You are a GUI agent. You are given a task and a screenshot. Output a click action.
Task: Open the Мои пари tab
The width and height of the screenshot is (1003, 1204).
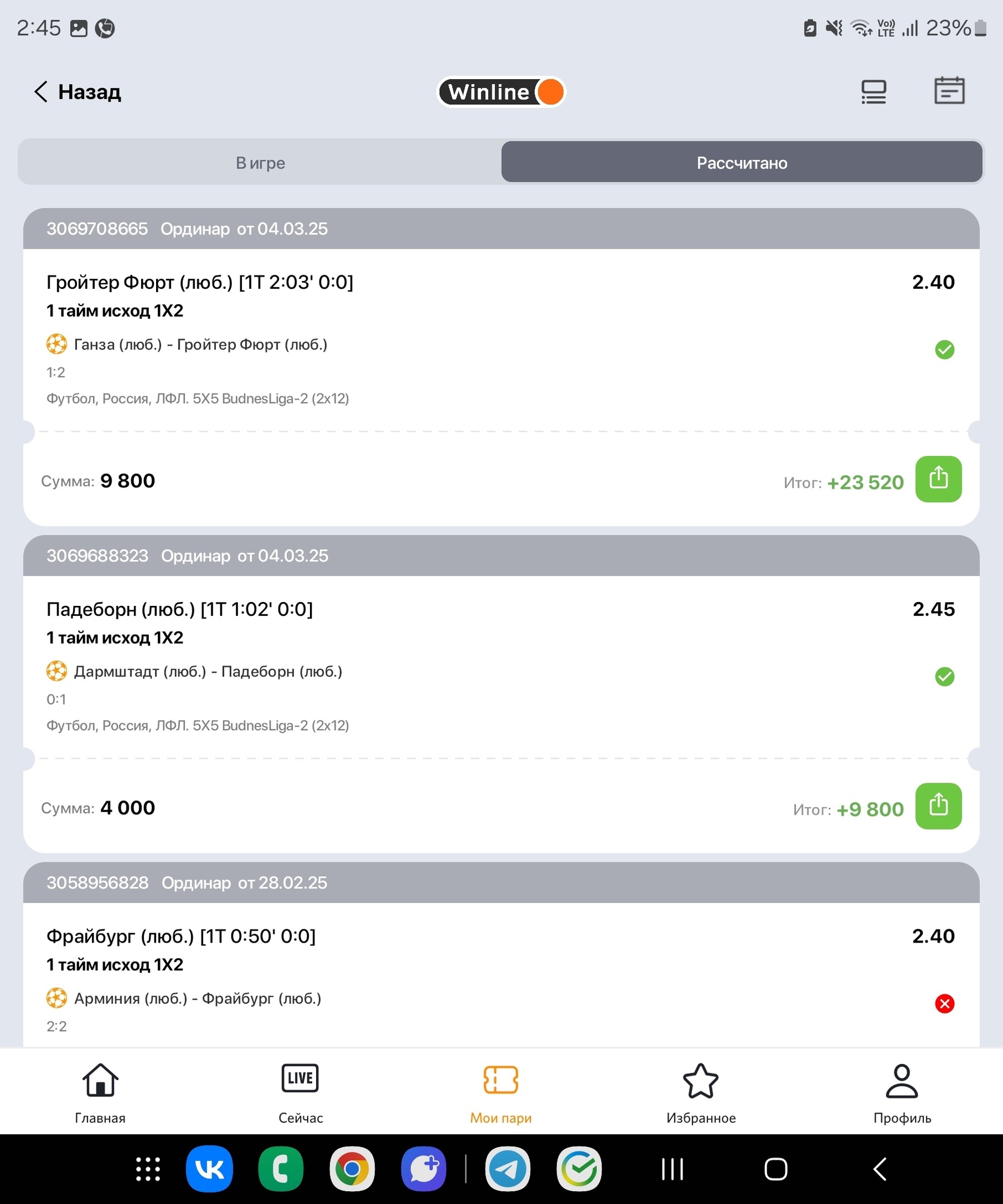tap(501, 1093)
